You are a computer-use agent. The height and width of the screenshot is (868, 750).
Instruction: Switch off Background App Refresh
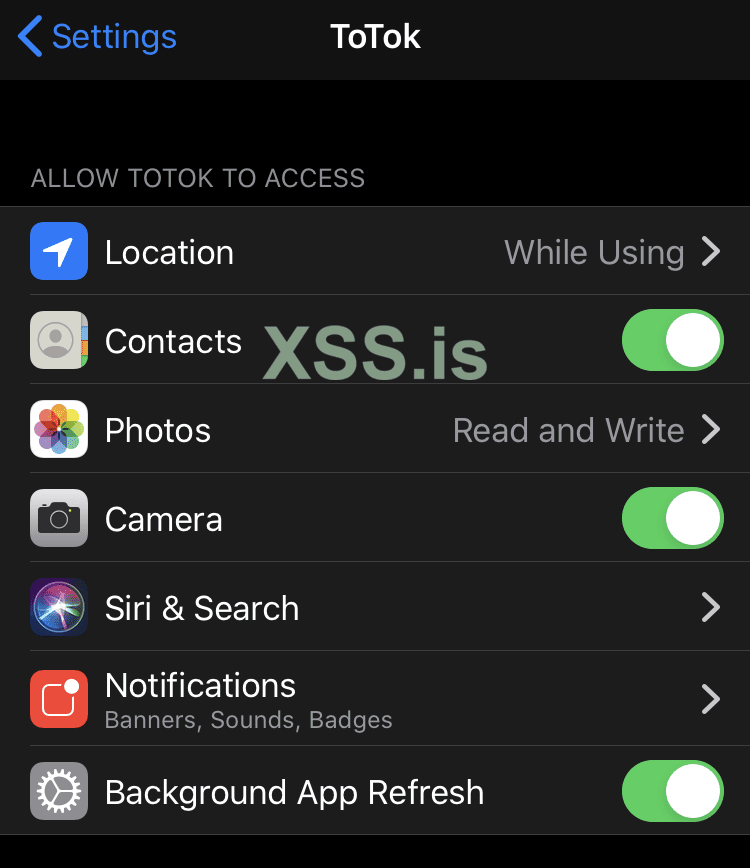(671, 792)
